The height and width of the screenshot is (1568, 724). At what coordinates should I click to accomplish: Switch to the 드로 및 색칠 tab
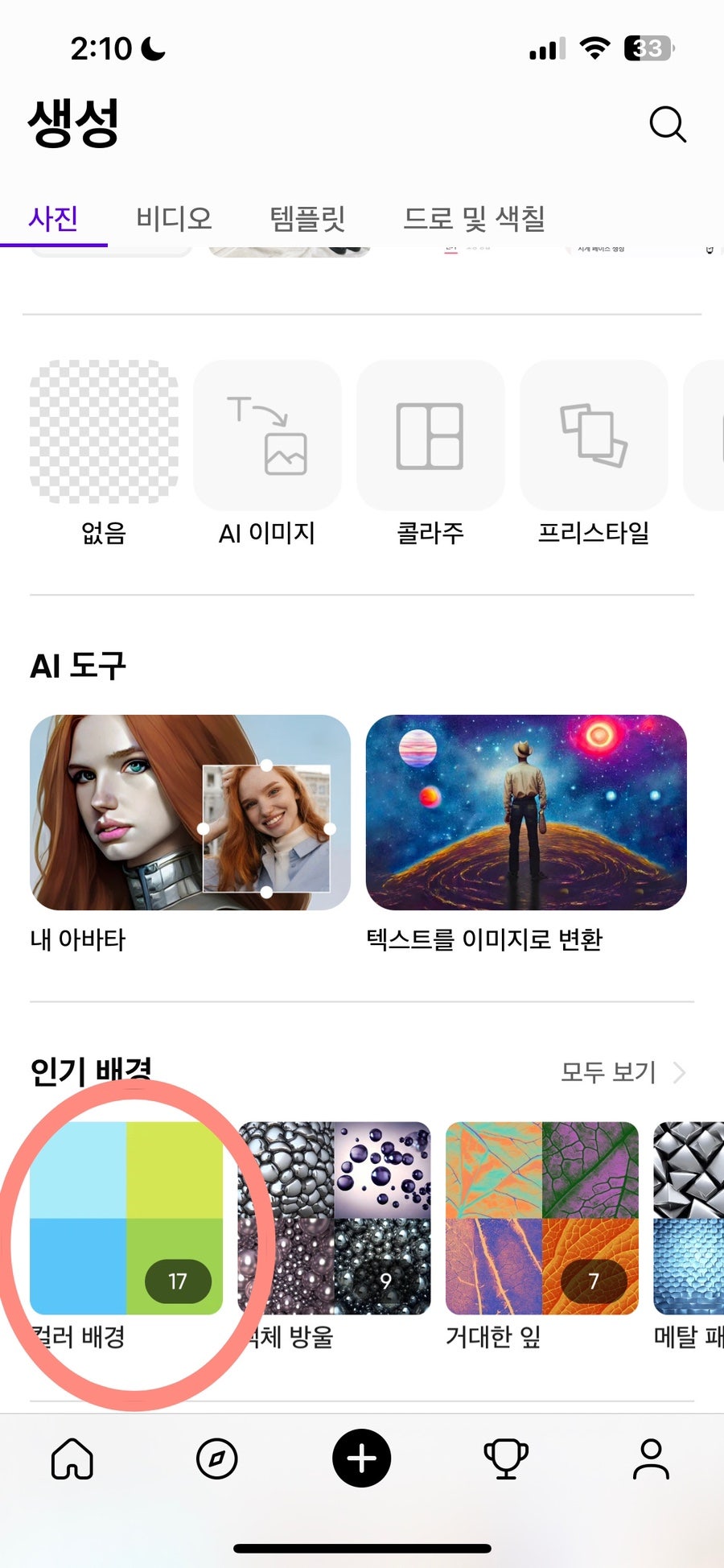coord(474,218)
